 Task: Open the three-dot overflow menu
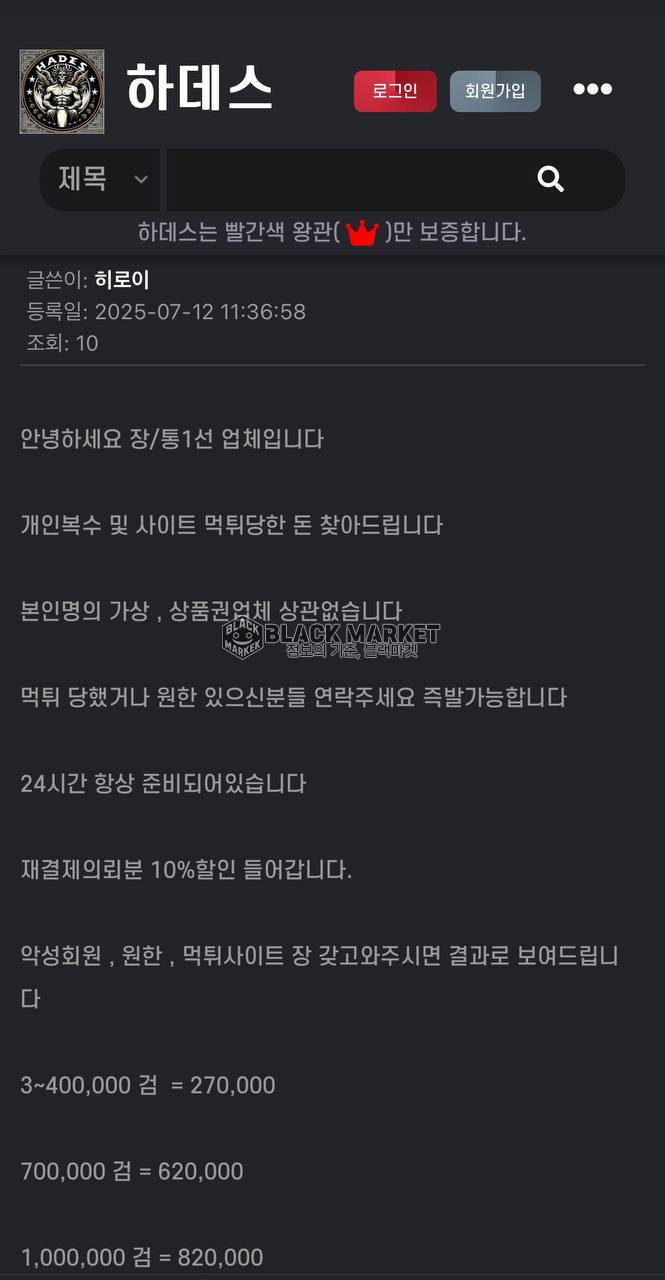click(592, 90)
